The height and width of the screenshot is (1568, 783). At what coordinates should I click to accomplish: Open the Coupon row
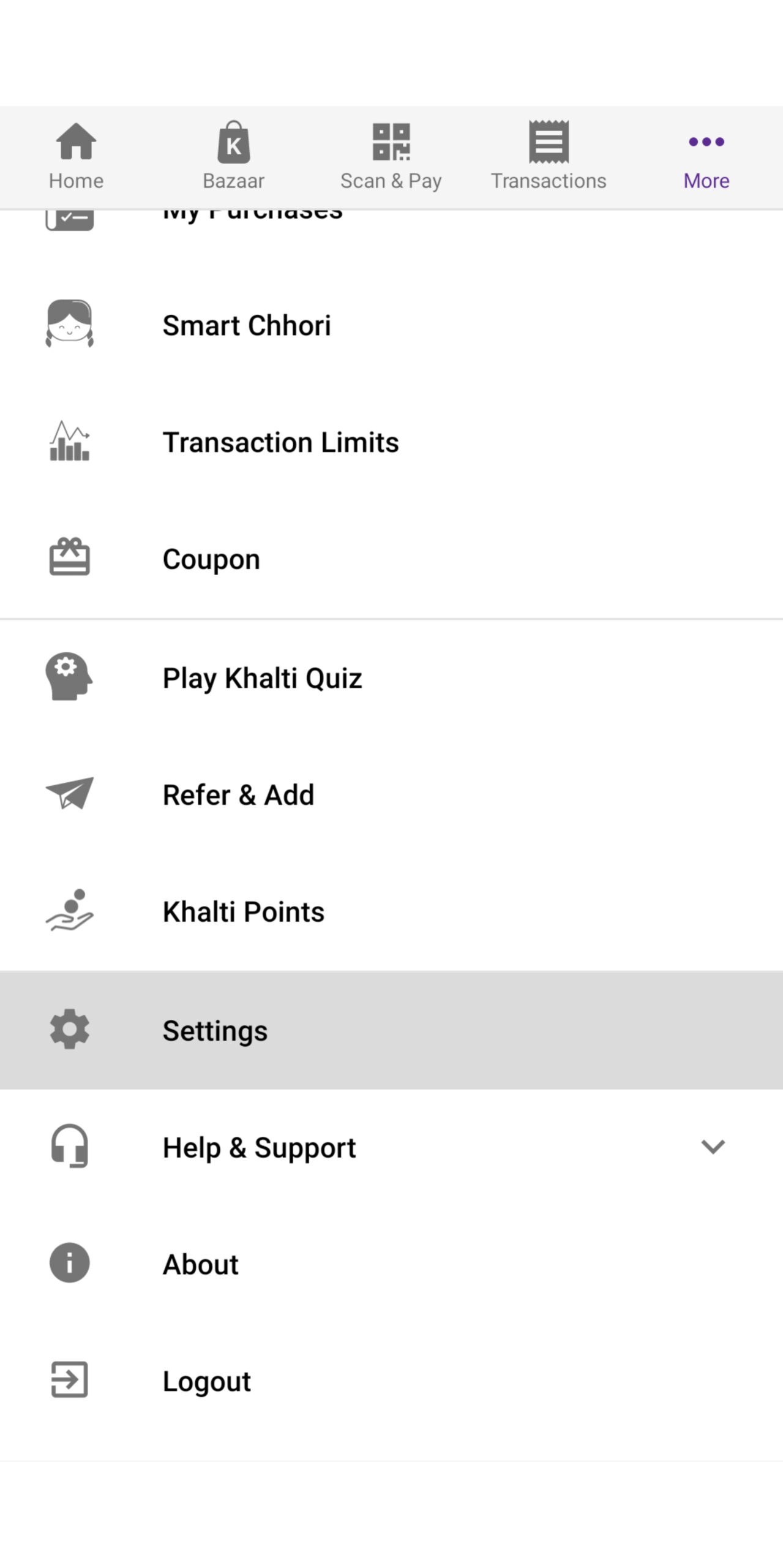tap(391, 559)
